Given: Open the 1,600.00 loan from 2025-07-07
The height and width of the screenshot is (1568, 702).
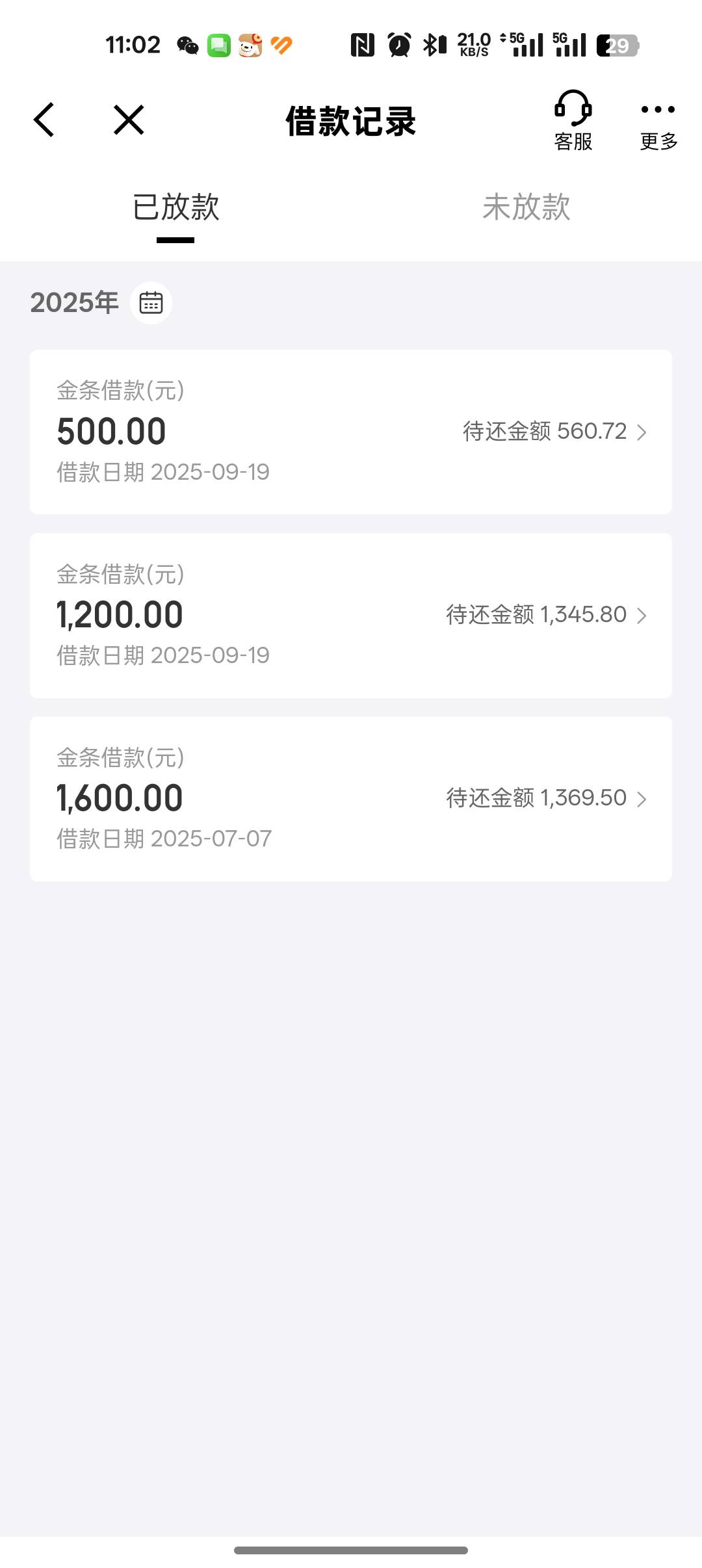Looking at the screenshot, I should pos(351,799).
